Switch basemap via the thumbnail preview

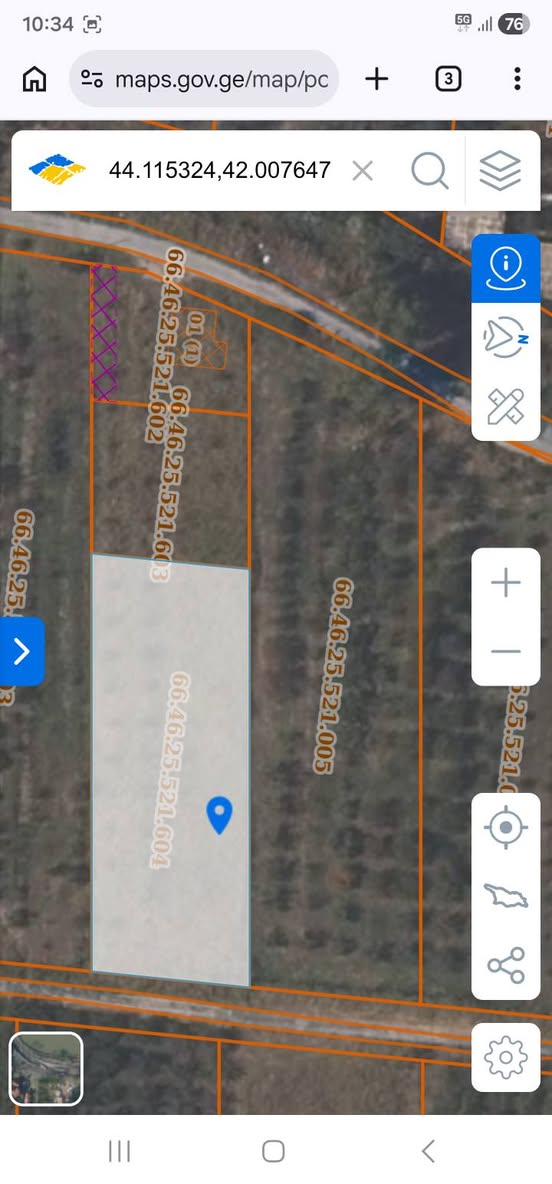(46, 1068)
